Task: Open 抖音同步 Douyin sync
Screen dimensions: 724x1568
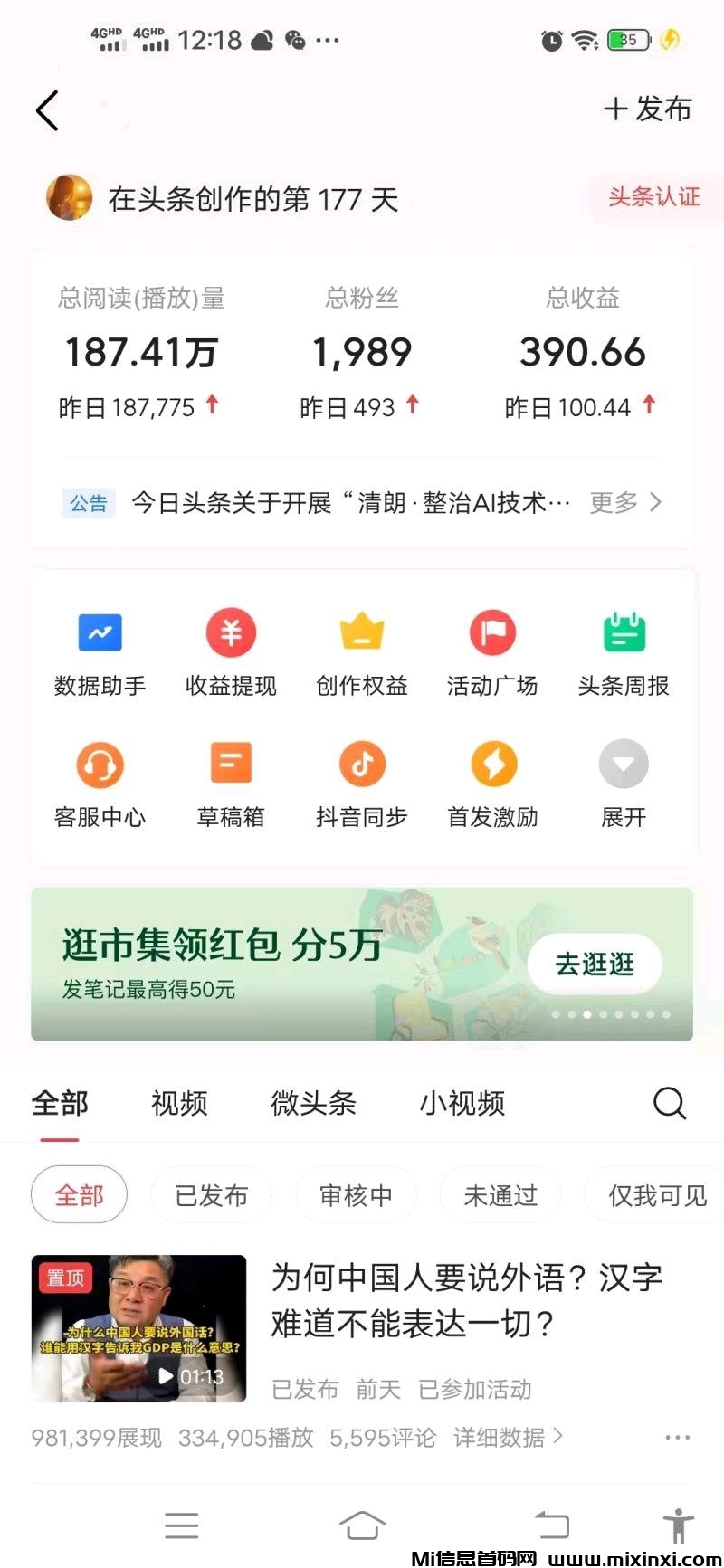Action: tap(362, 783)
